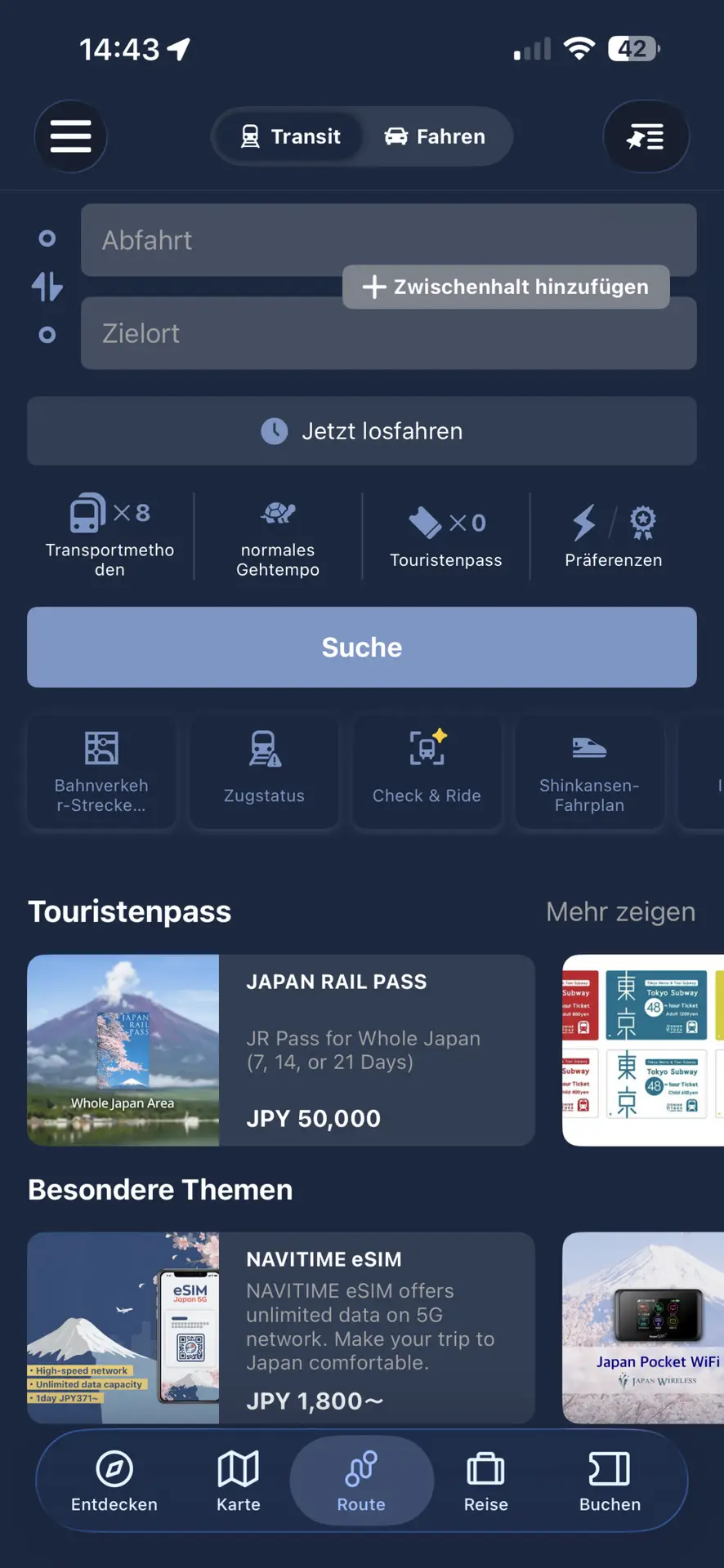Swap Abfahrt and Zielort

[x=47, y=287]
